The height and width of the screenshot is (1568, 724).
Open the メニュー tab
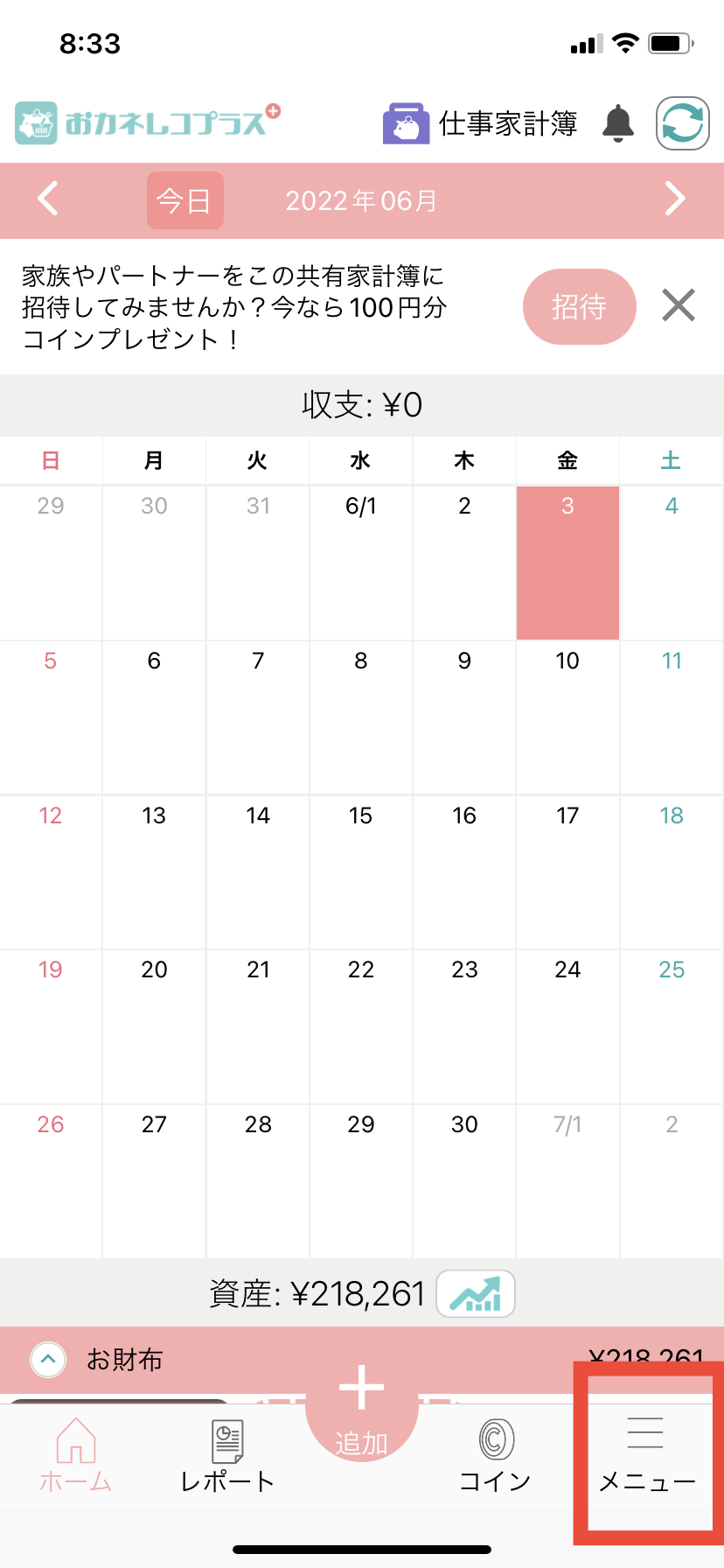[x=647, y=1456]
